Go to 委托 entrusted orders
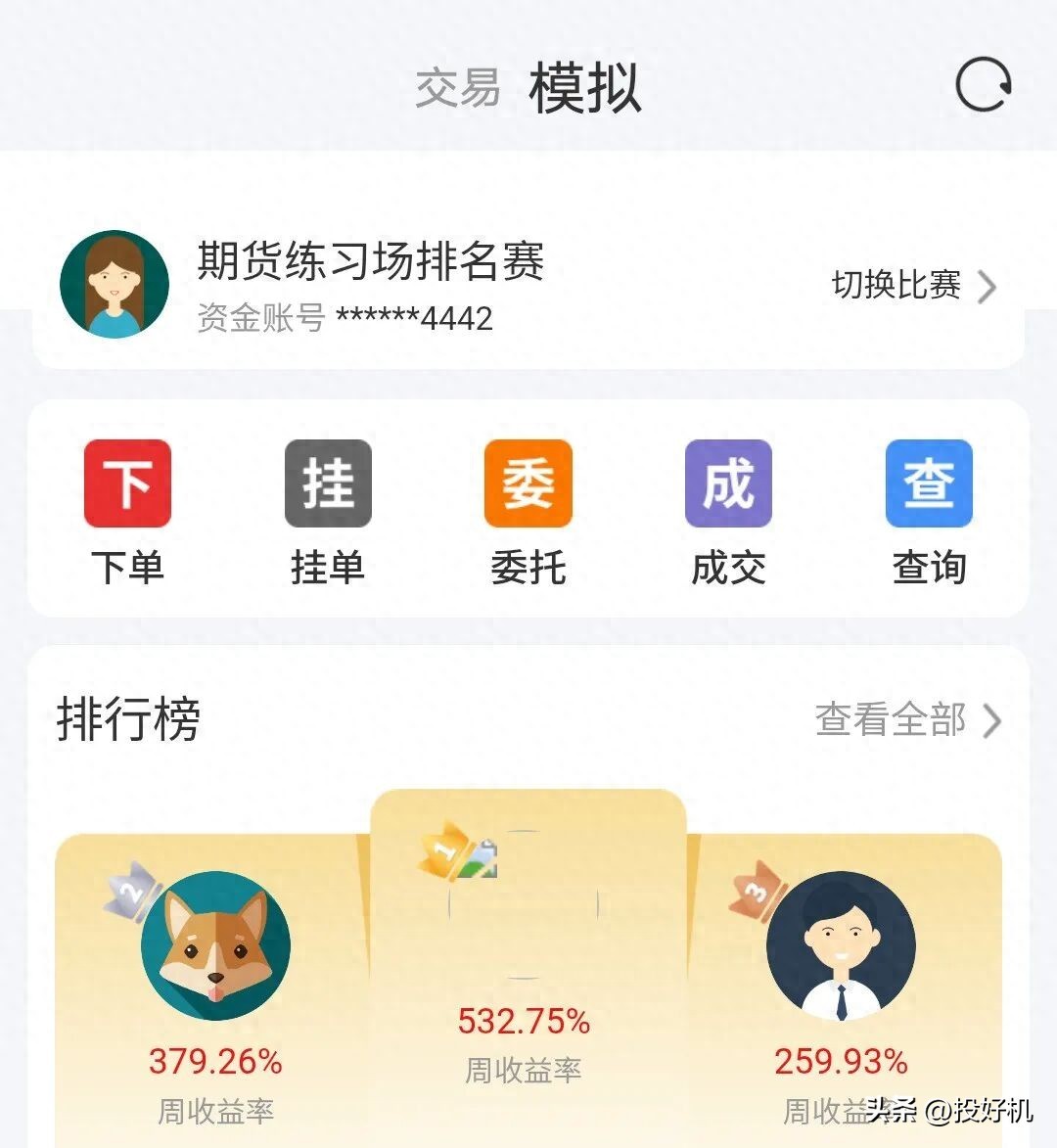 pos(528,511)
